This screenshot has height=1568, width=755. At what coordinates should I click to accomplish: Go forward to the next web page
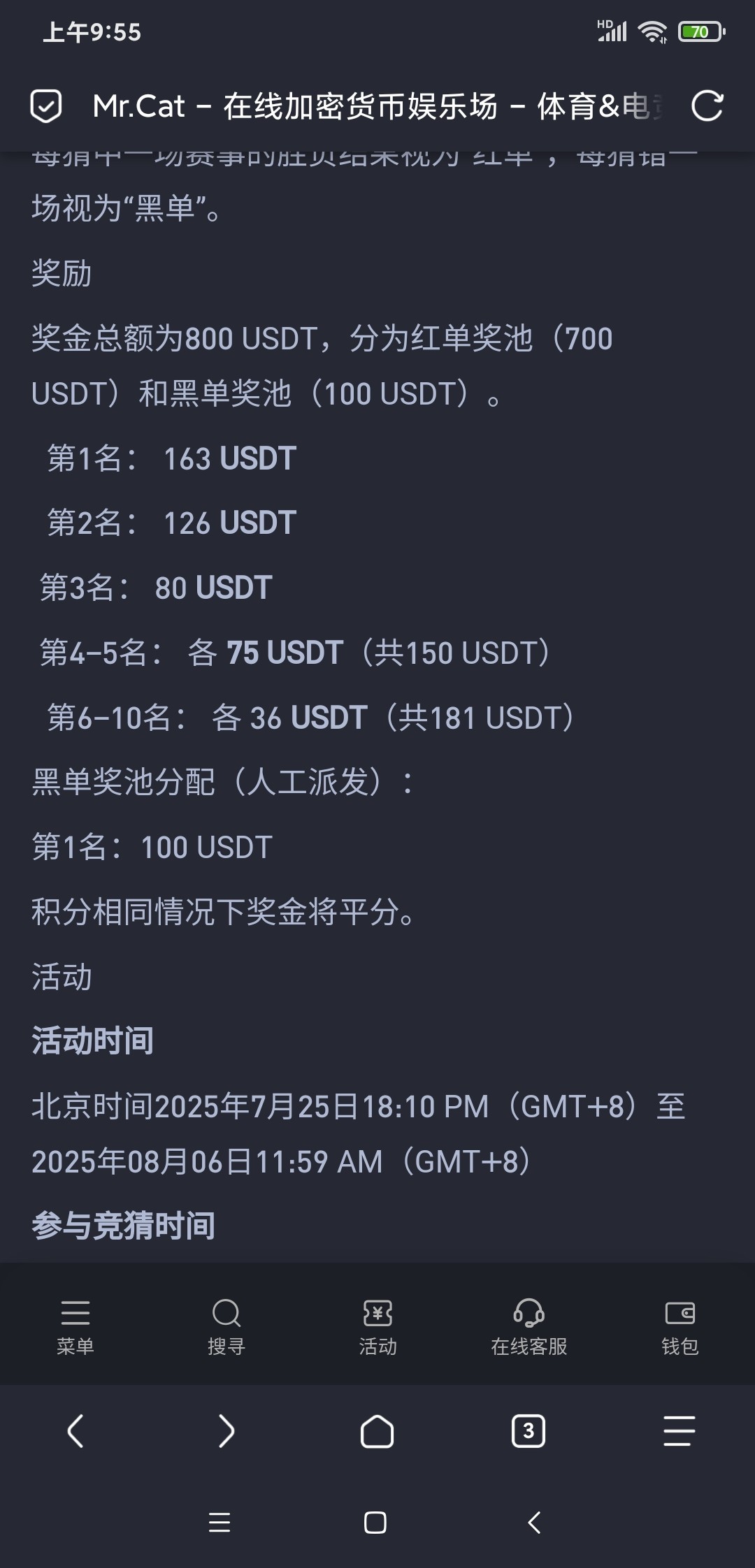click(x=226, y=1431)
